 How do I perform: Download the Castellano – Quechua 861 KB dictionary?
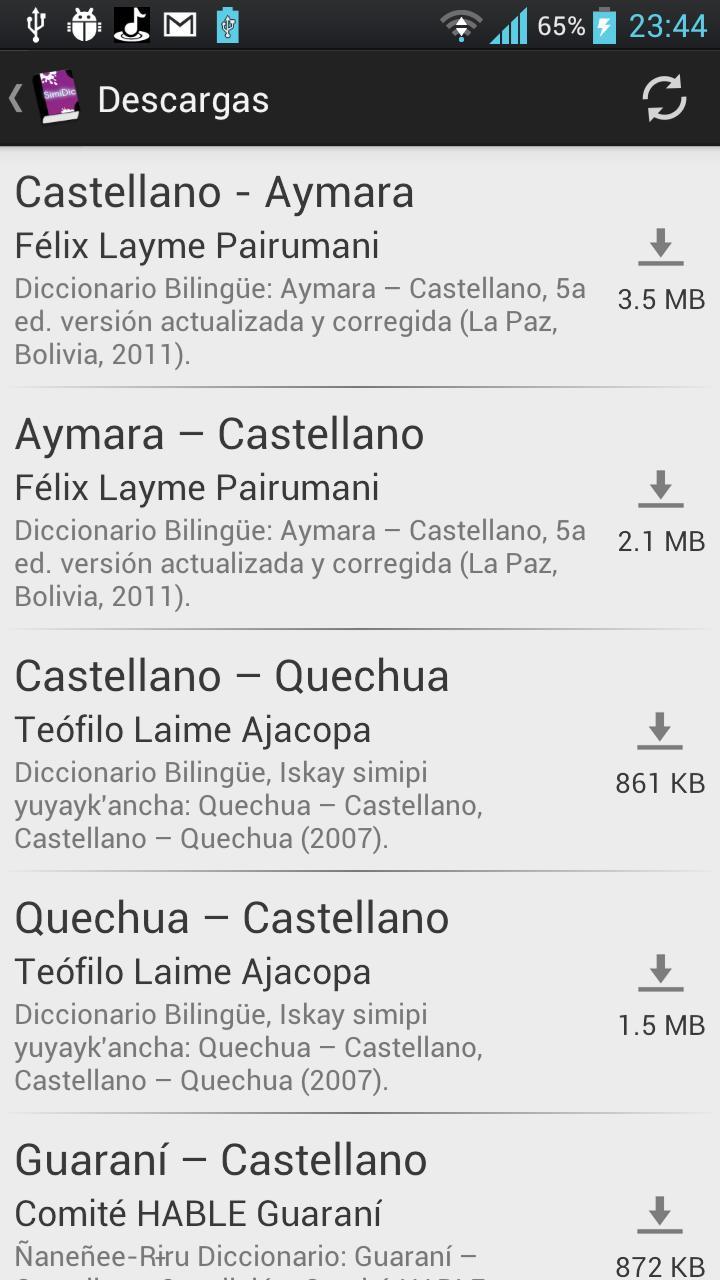pyautogui.click(x=660, y=732)
